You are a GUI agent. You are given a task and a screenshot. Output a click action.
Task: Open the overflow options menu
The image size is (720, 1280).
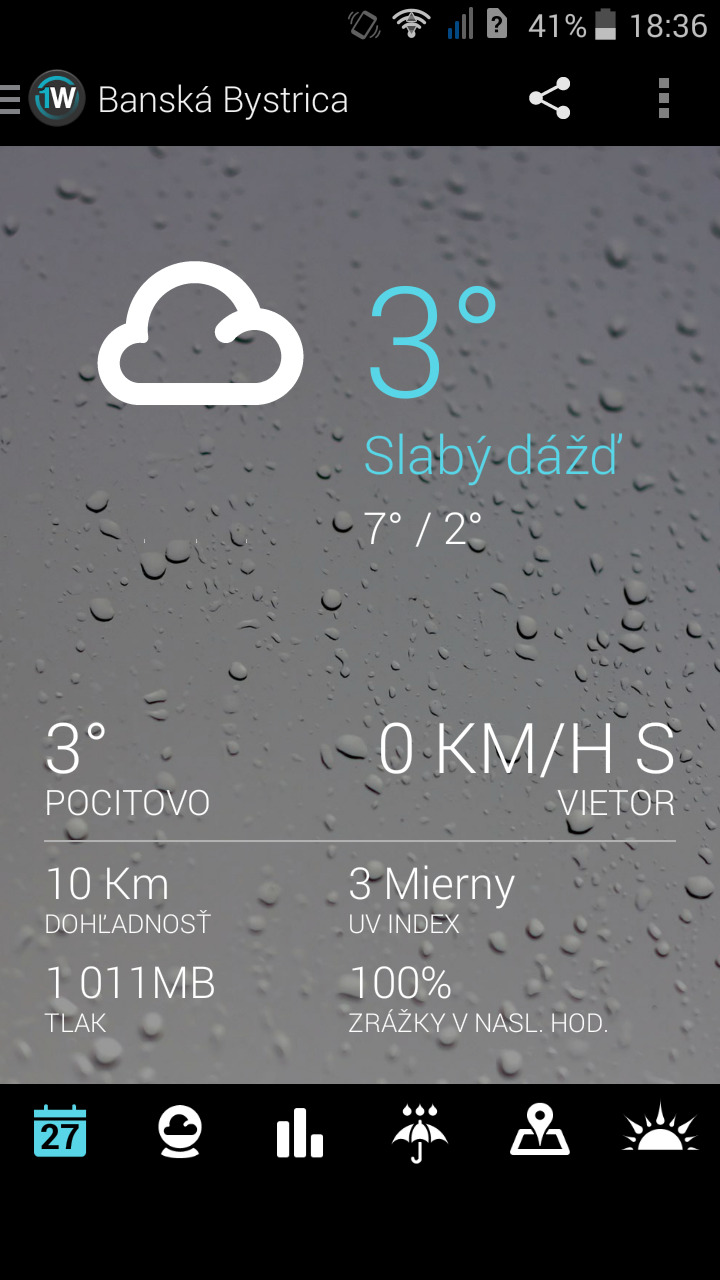pyautogui.click(x=663, y=99)
